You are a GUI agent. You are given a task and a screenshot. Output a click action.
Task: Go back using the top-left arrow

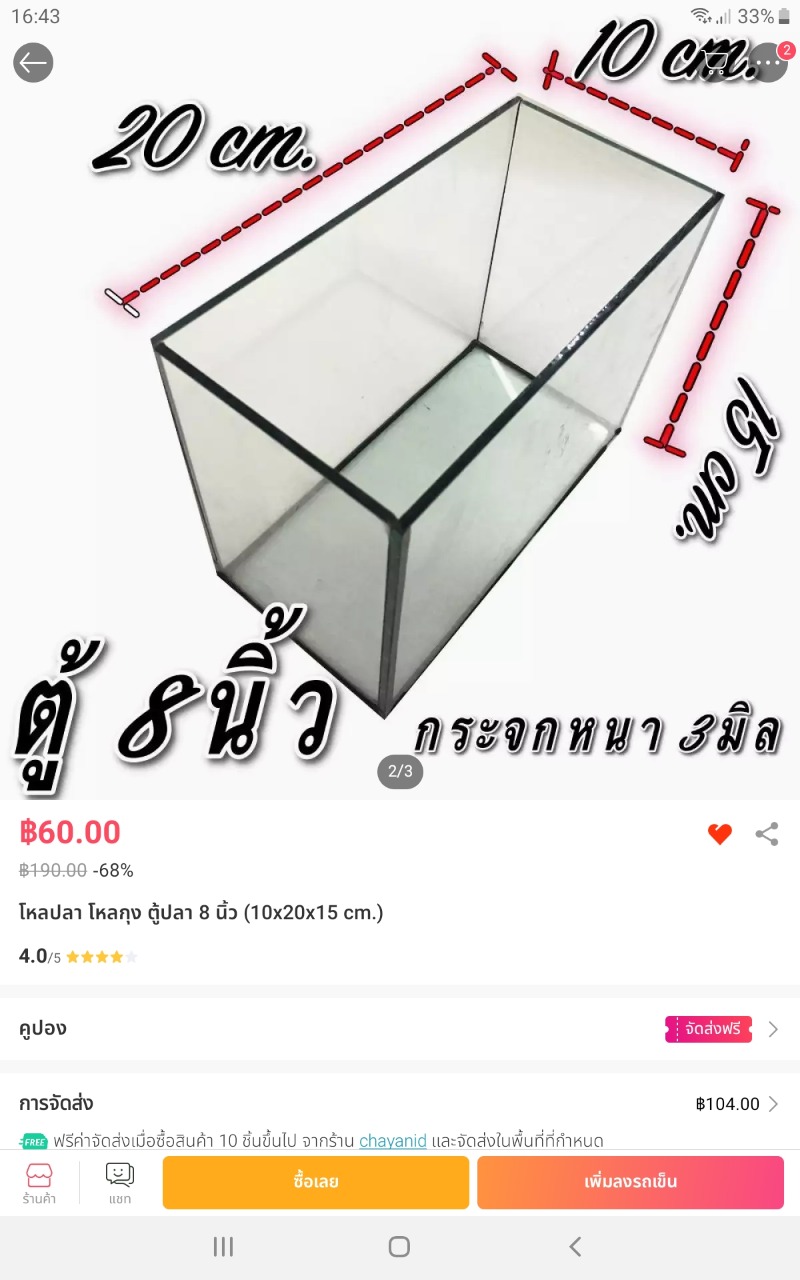tap(33, 63)
